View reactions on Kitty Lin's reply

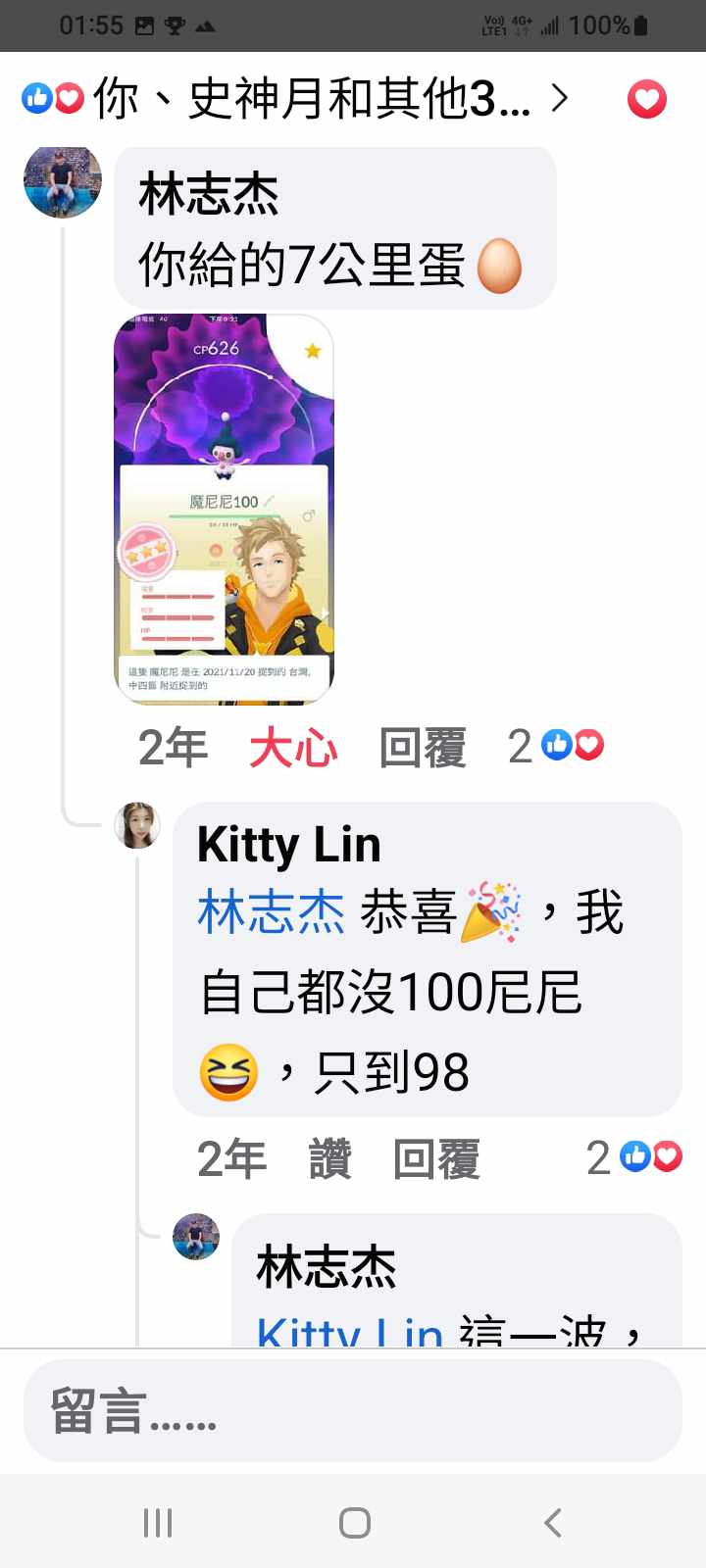(x=634, y=1158)
